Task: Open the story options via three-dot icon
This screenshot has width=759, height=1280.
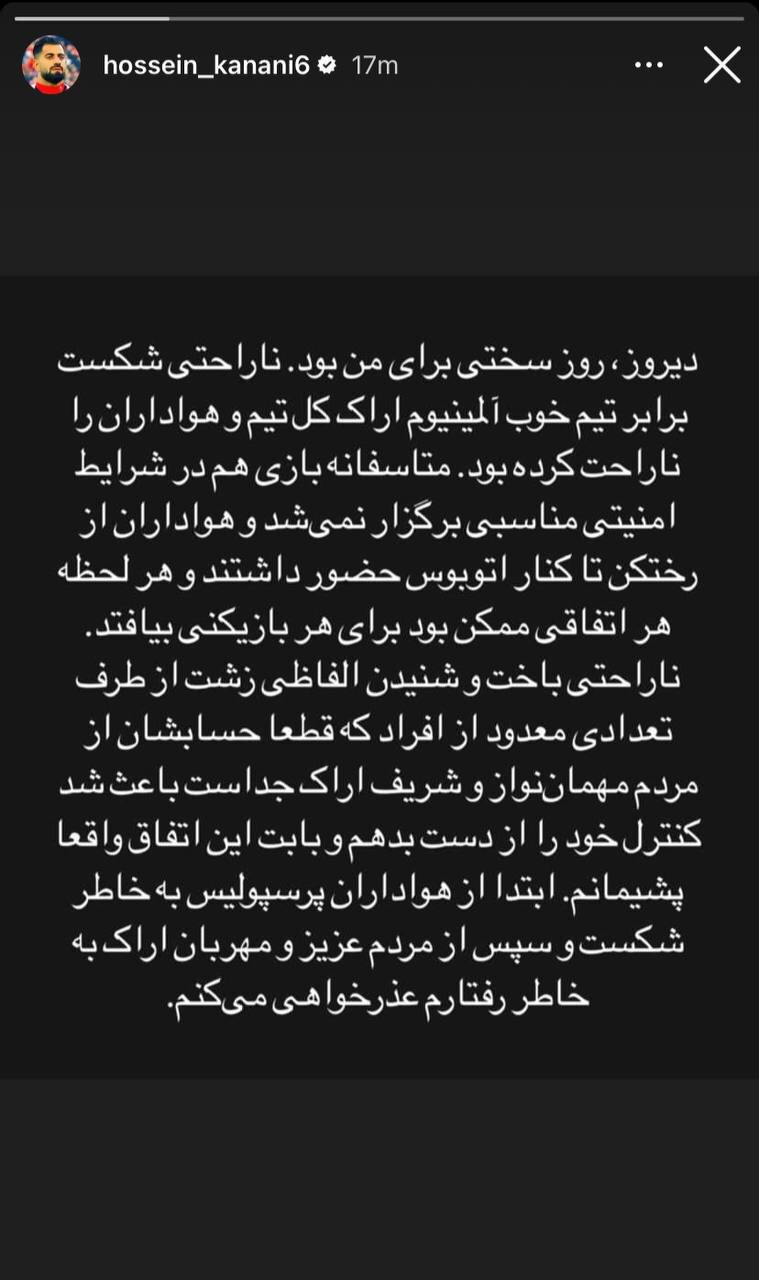Action: point(649,65)
